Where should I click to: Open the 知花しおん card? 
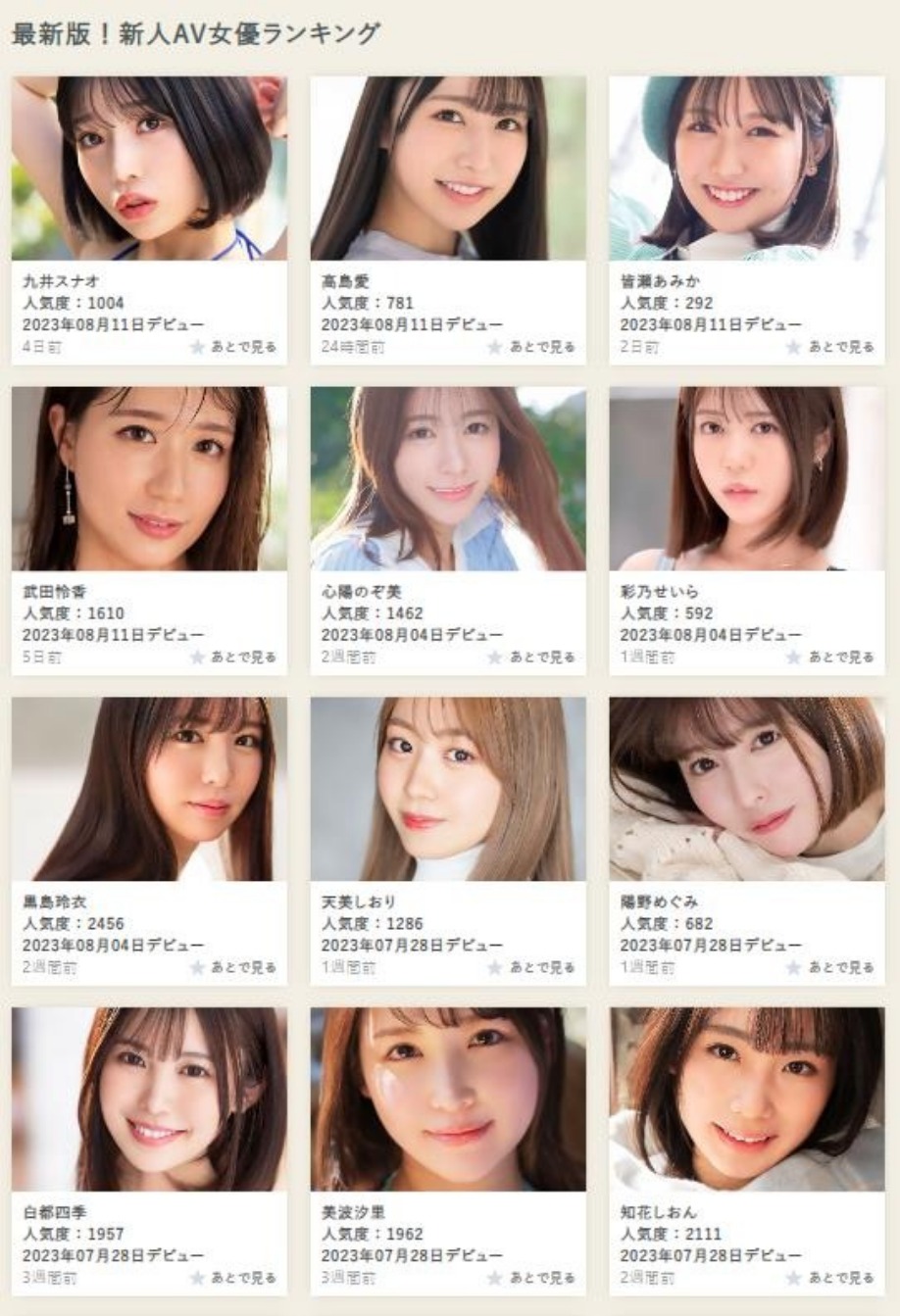tap(746, 1099)
